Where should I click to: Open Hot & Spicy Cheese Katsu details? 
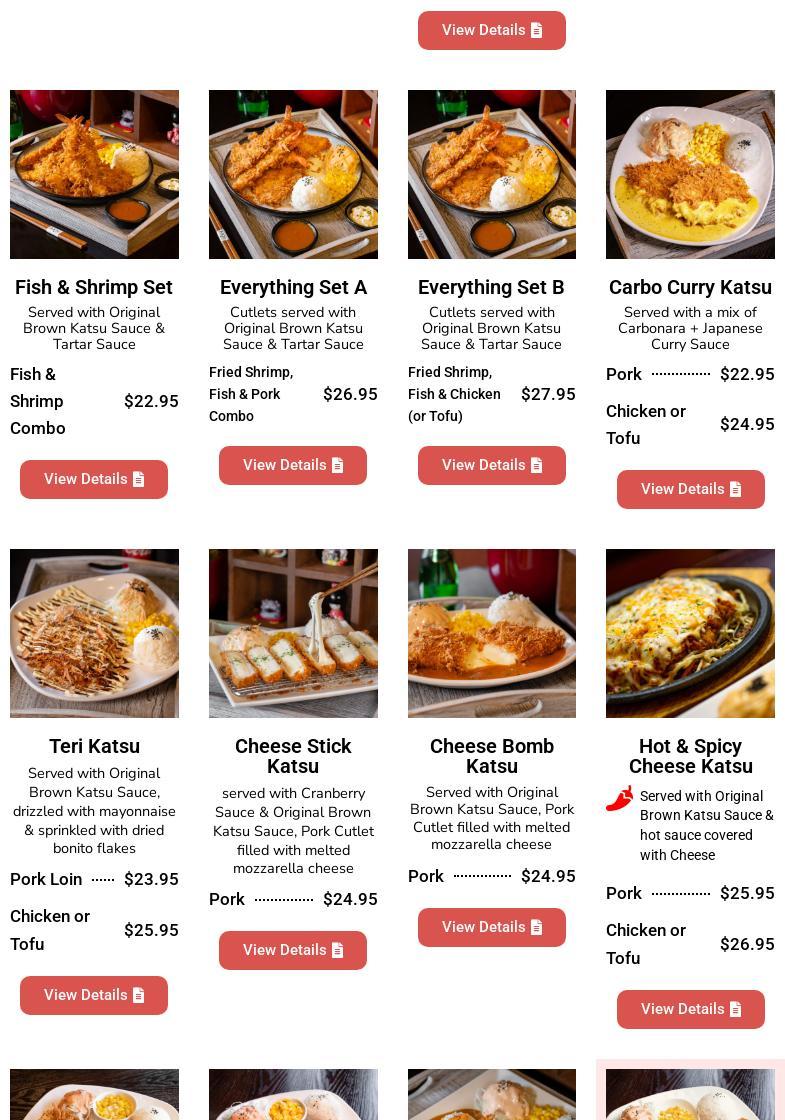pos(690,1009)
